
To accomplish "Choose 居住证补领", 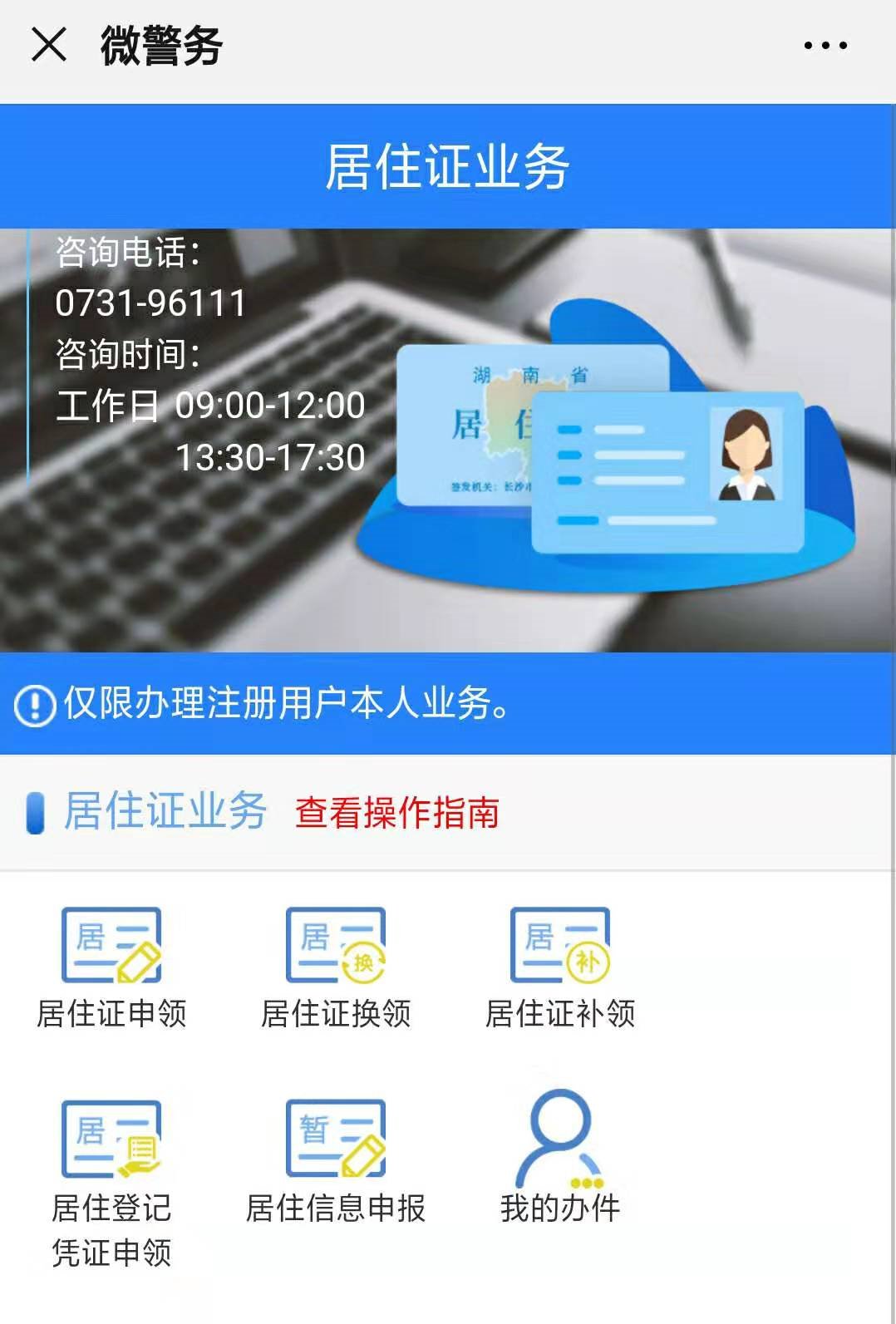I will (x=560, y=967).
